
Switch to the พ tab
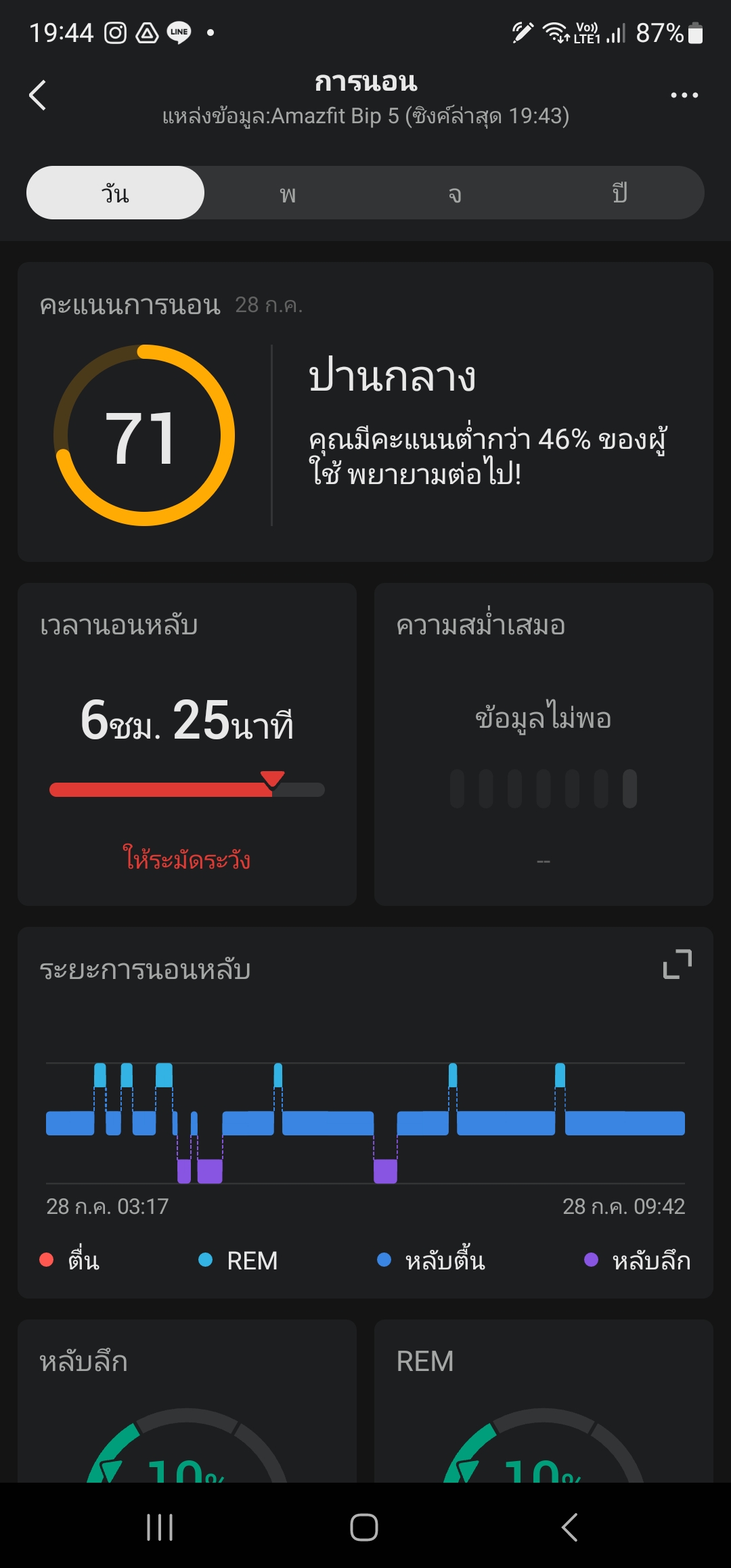pos(288,194)
